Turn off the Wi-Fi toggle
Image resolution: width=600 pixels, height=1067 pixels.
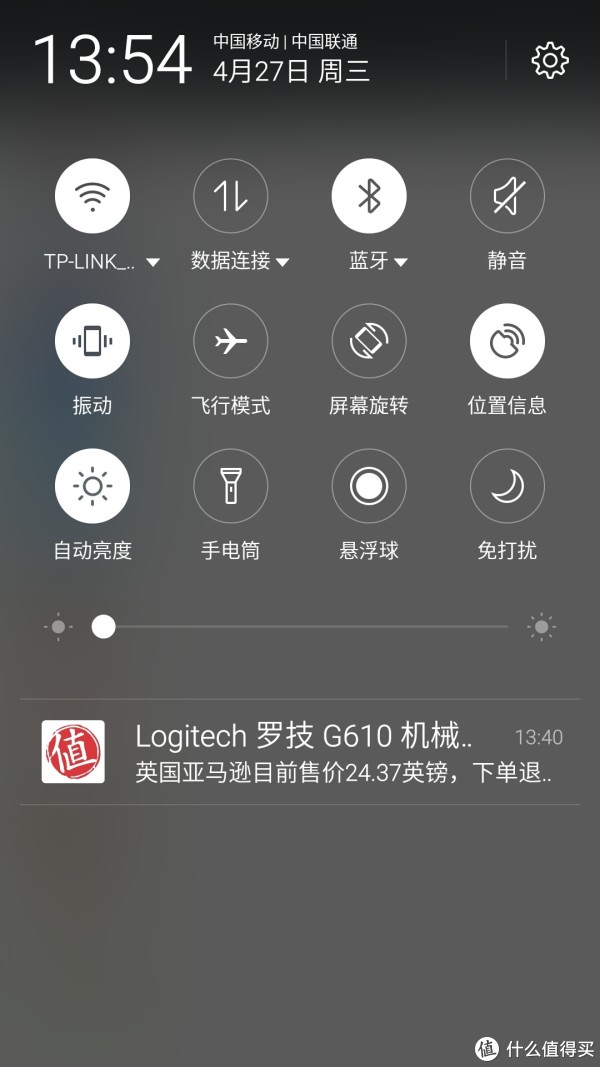click(93, 196)
